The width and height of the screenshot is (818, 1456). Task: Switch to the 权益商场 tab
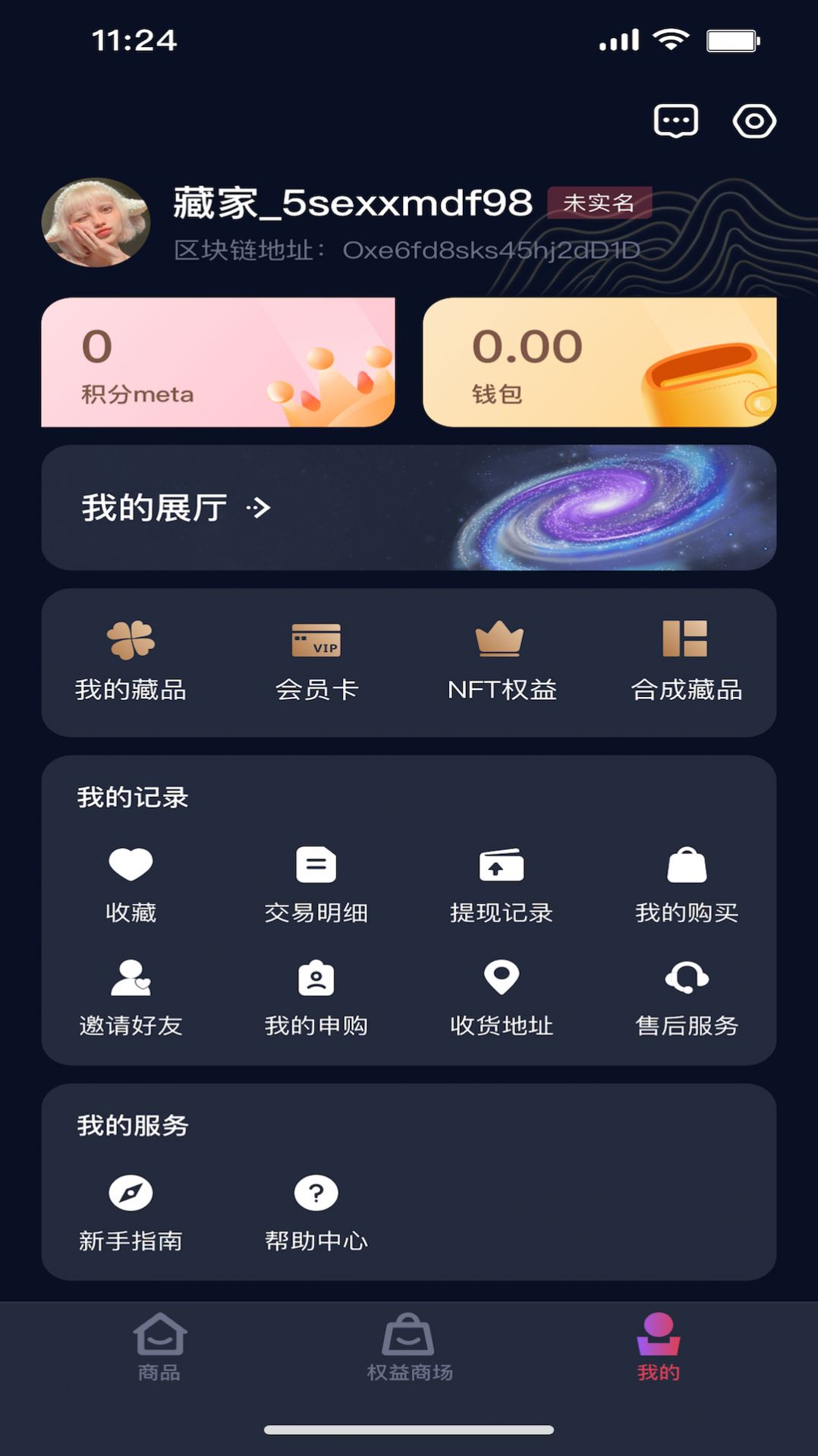(409, 1348)
